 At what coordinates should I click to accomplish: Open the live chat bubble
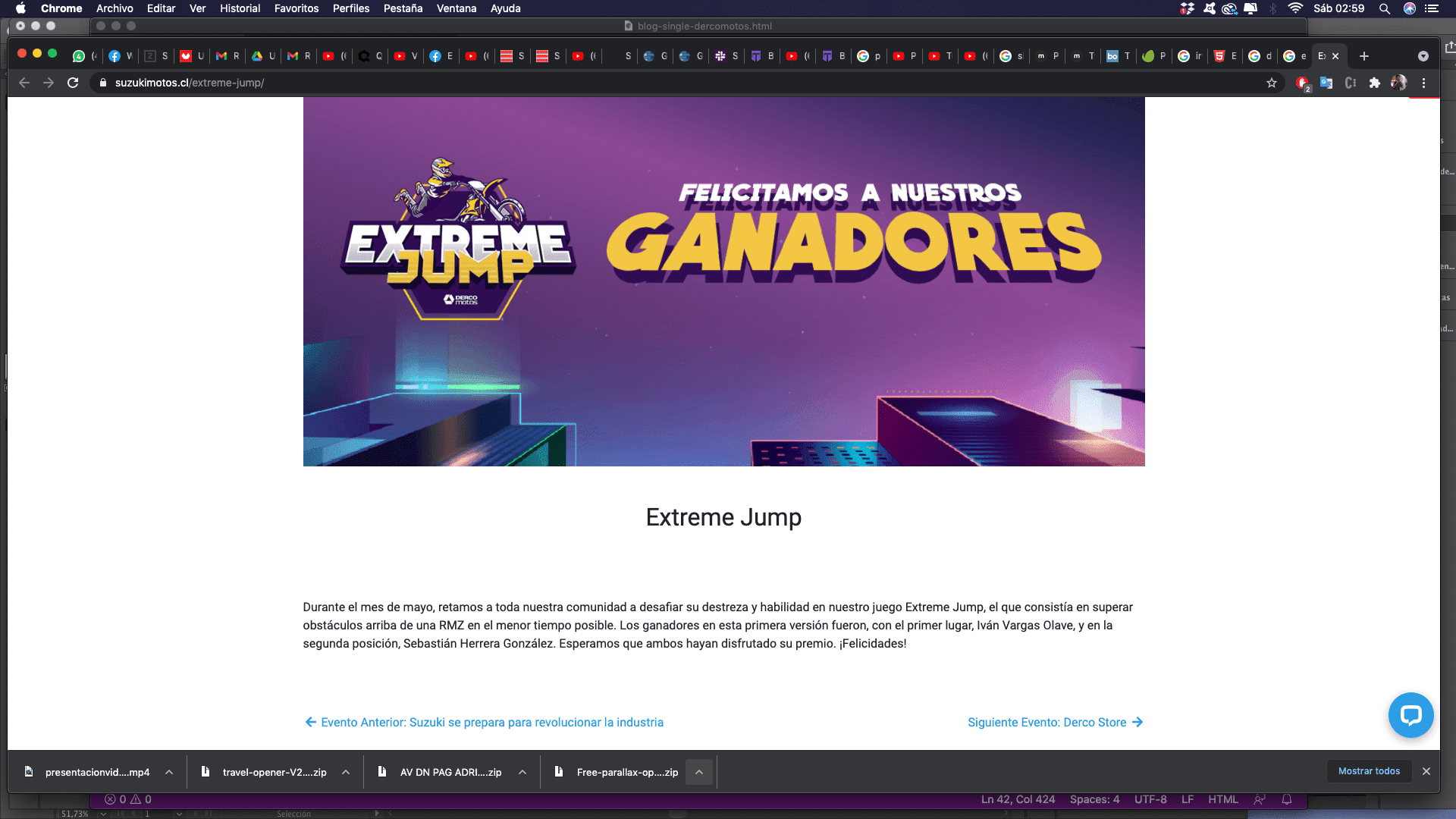tap(1410, 714)
